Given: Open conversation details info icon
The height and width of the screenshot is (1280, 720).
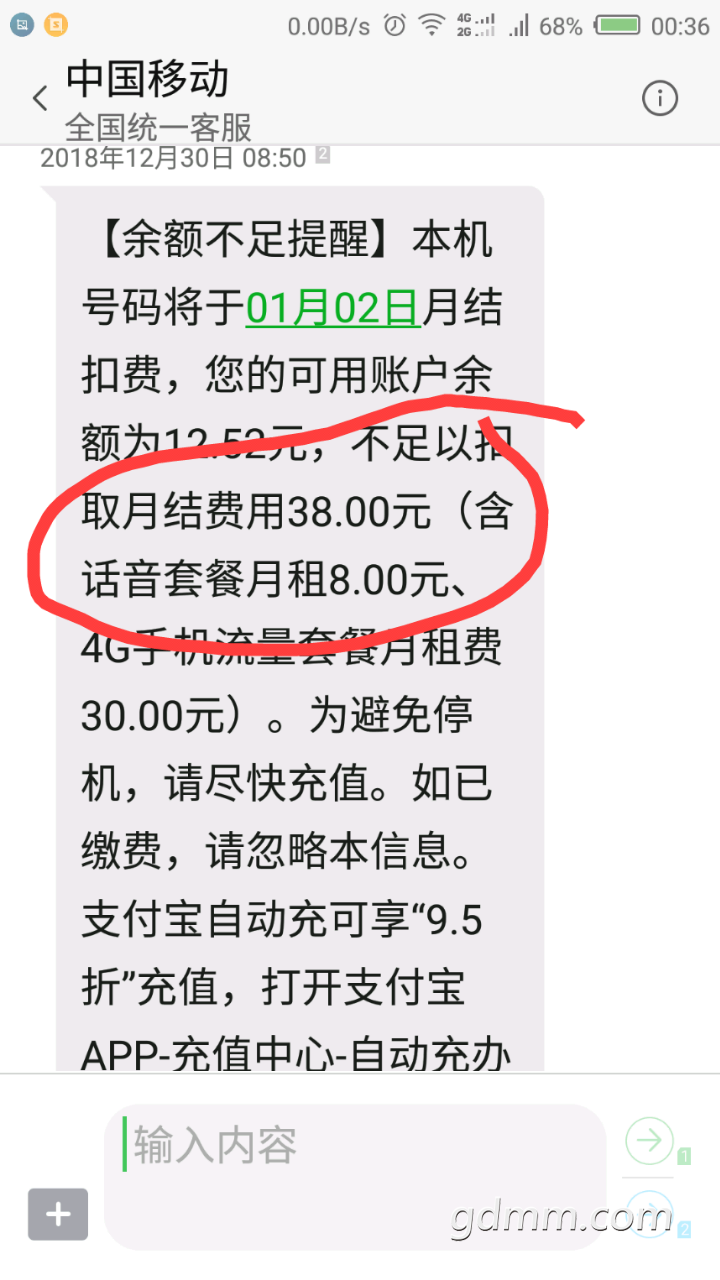Looking at the screenshot, I should pyautogui.click(x=659, y=98).
